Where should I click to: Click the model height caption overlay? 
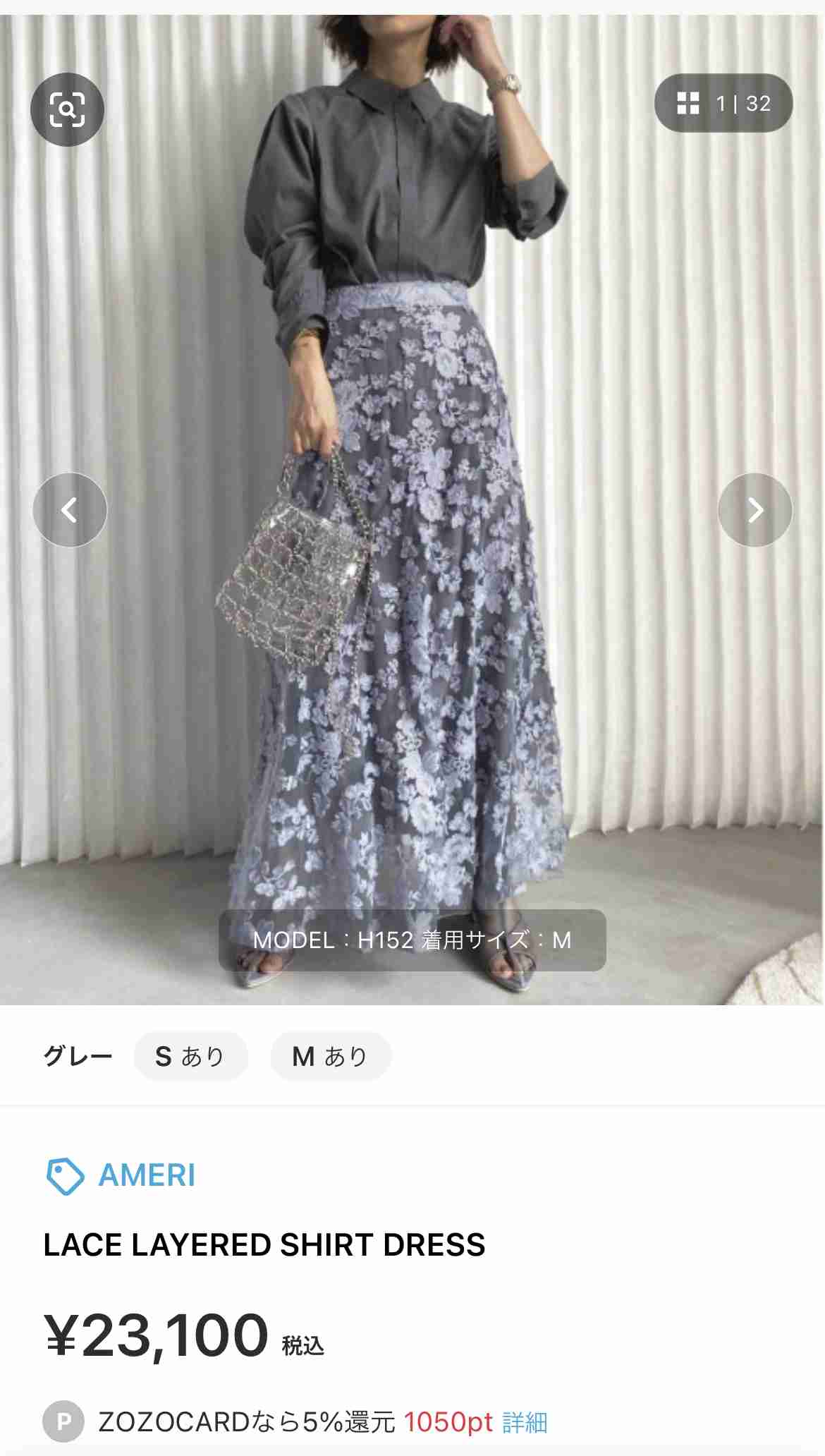coord(412,941)
